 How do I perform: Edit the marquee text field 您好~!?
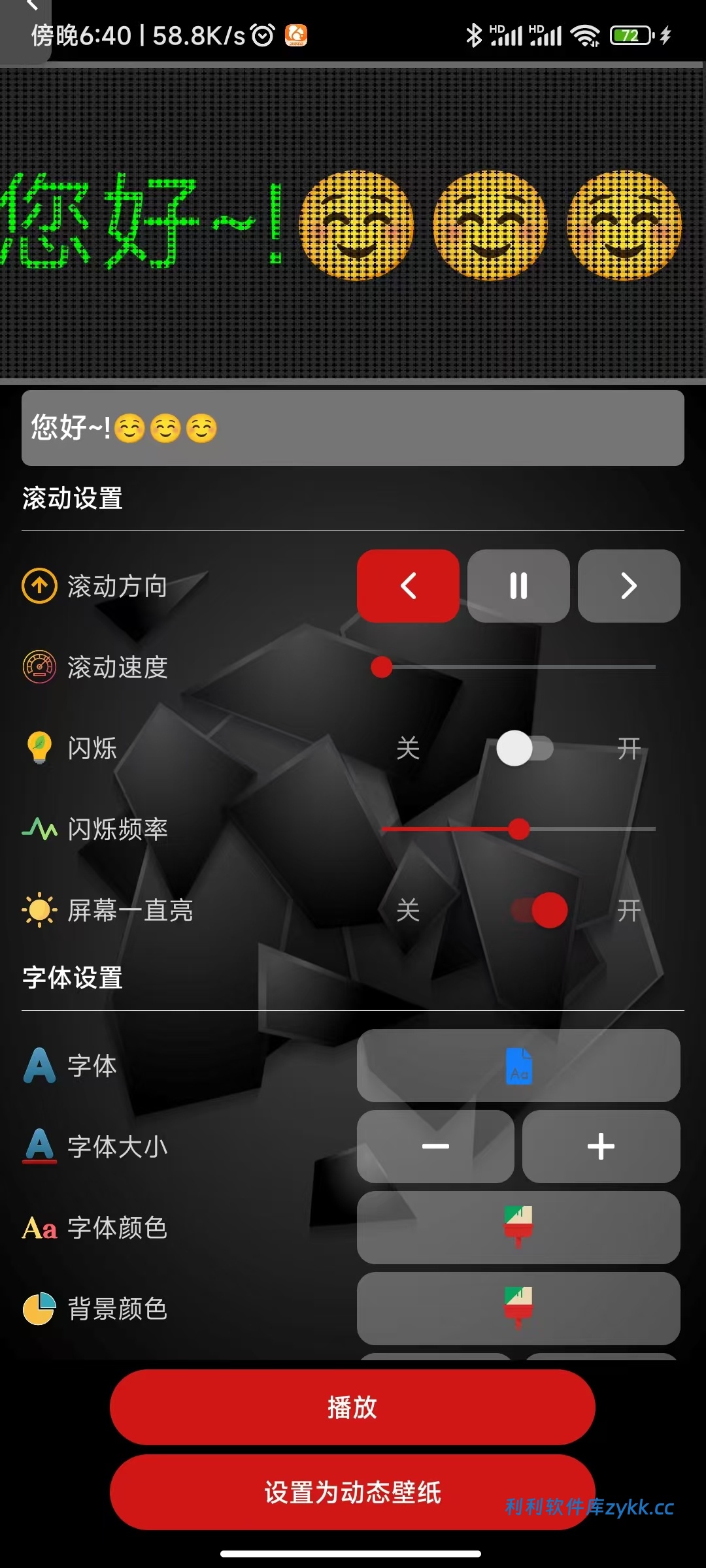(x=353, y=428)
